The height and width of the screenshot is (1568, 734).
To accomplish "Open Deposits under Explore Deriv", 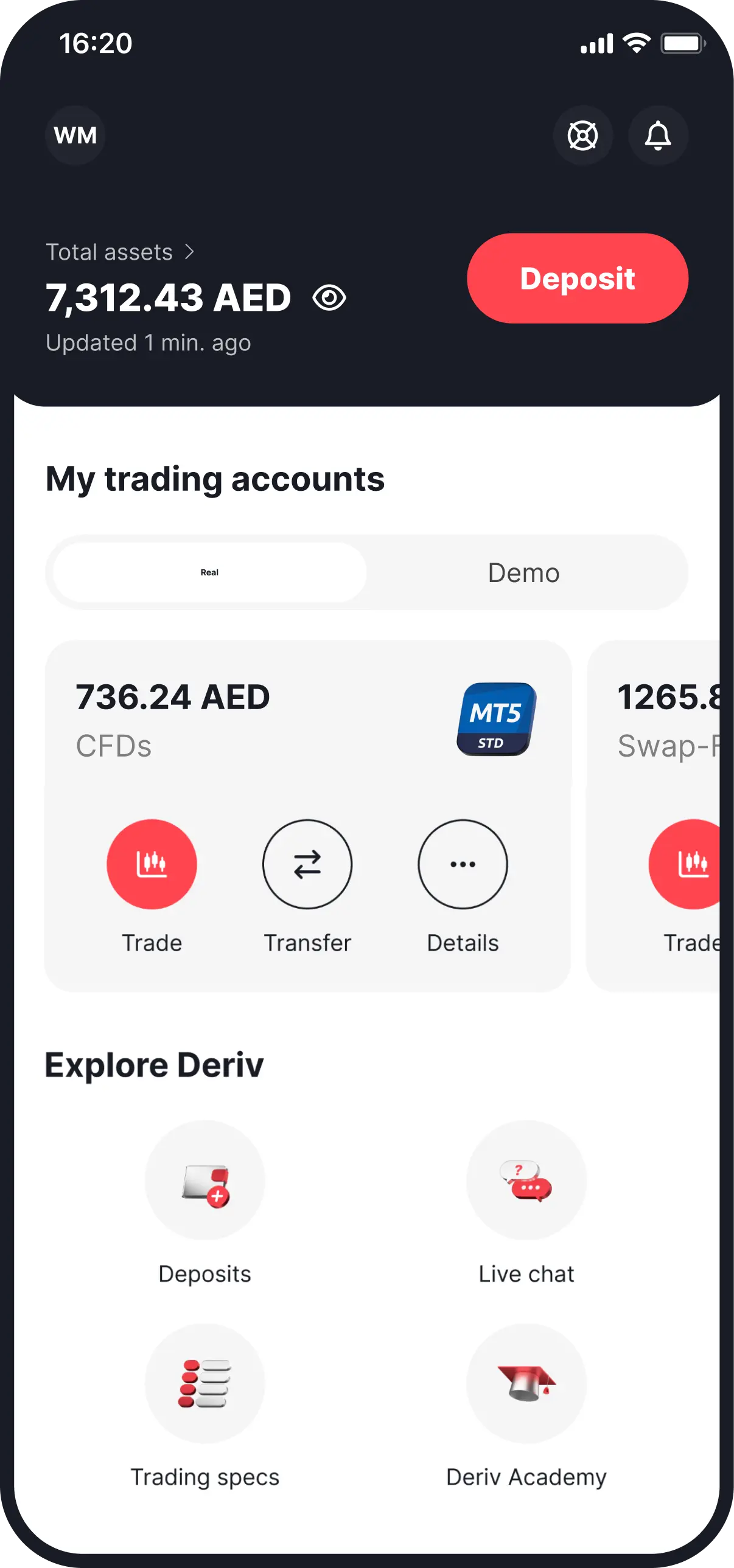I will pos(204,1181).
